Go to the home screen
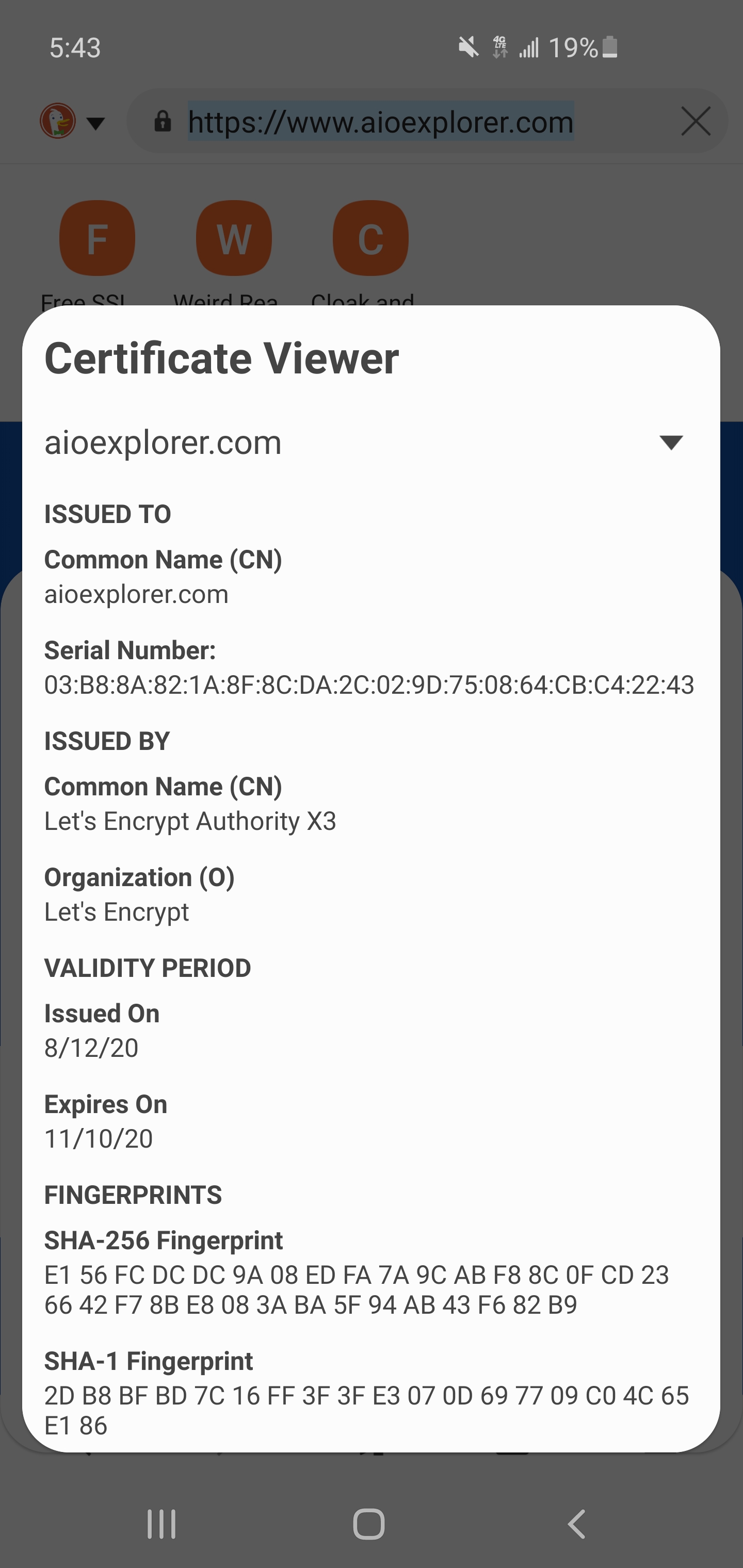743x1568 pixels. pyautogui.click(x=369, y=1524)
